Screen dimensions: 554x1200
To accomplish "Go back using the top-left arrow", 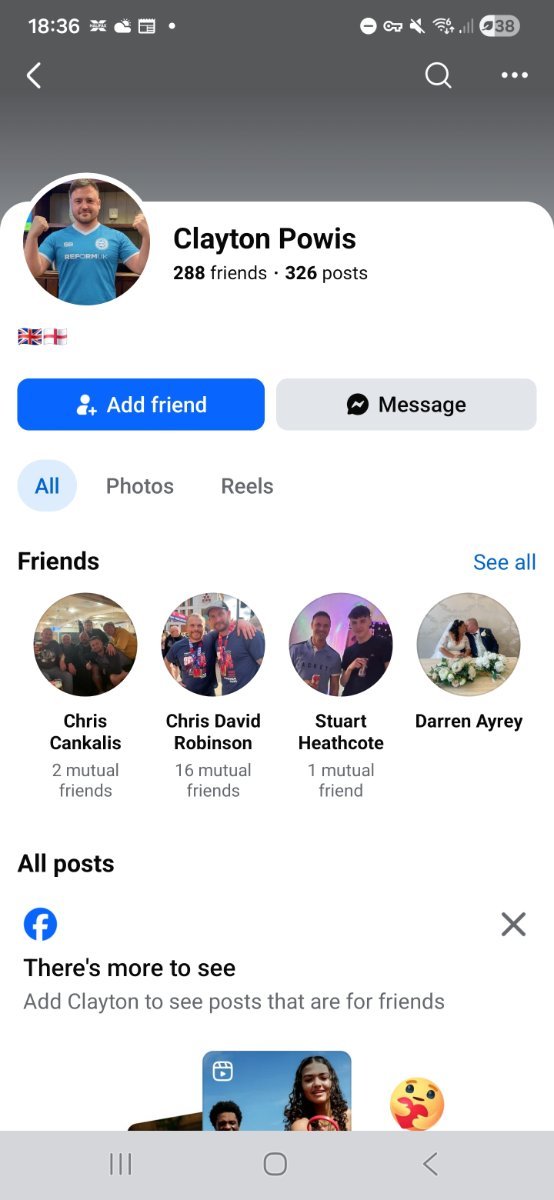I will 34,75.
